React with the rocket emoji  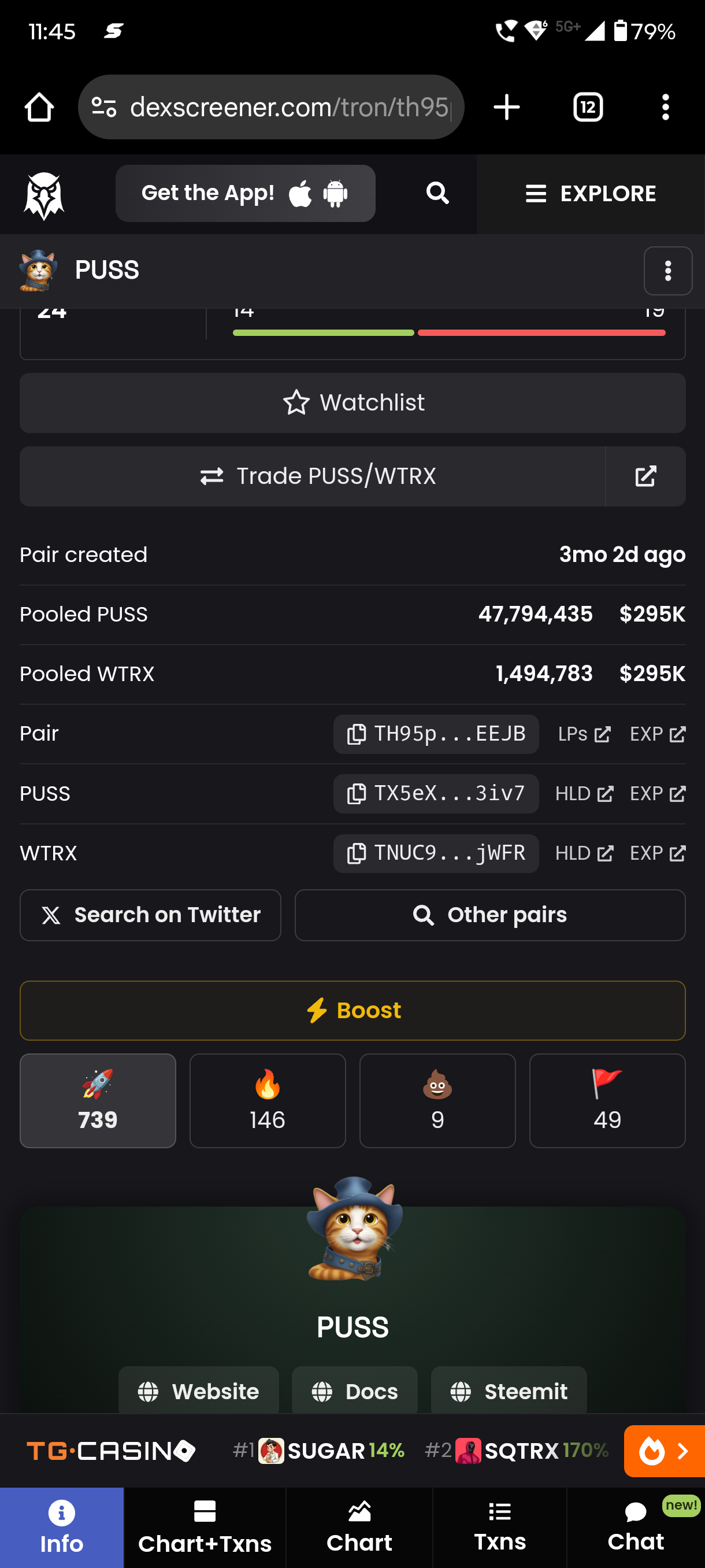click(x=98, y=1100)
